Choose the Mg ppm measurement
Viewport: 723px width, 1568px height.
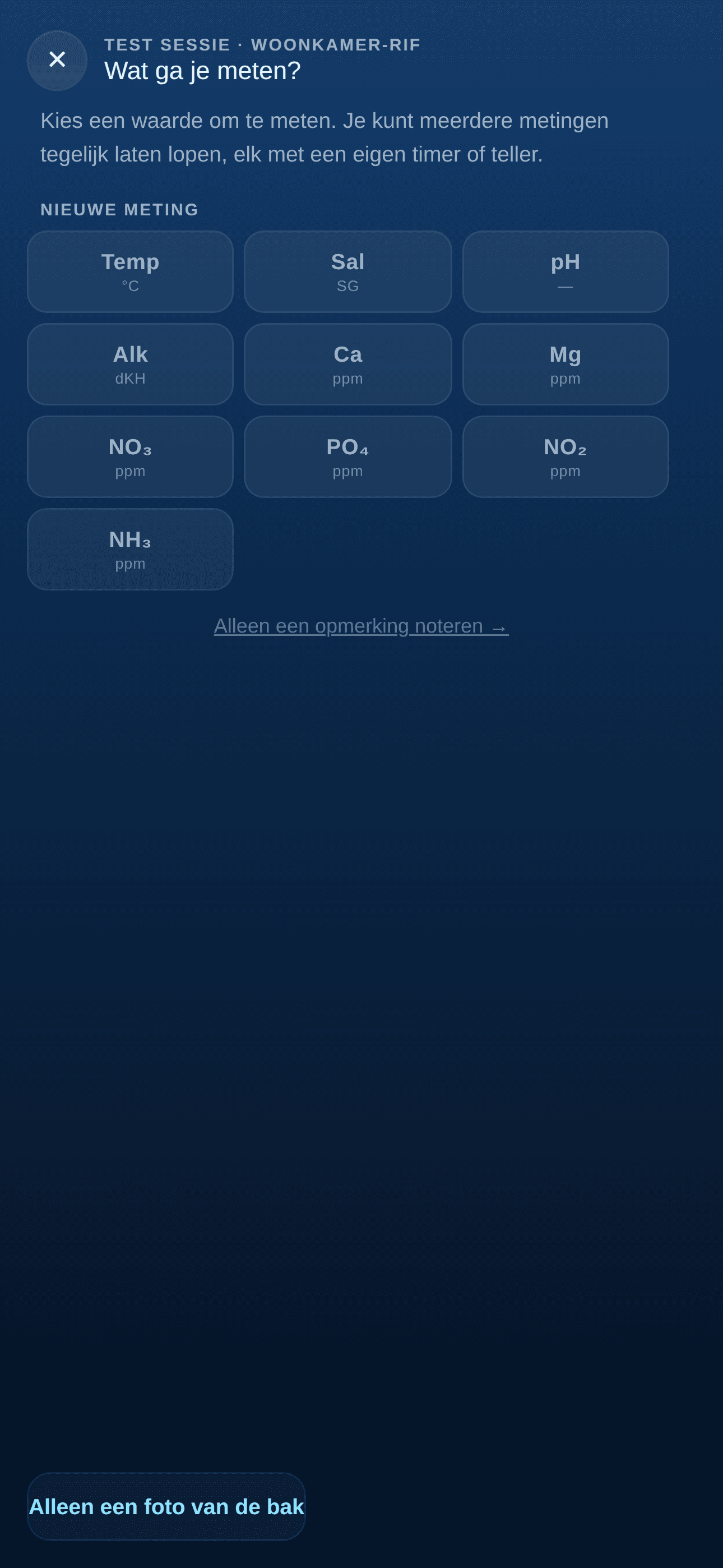point(566,364)
